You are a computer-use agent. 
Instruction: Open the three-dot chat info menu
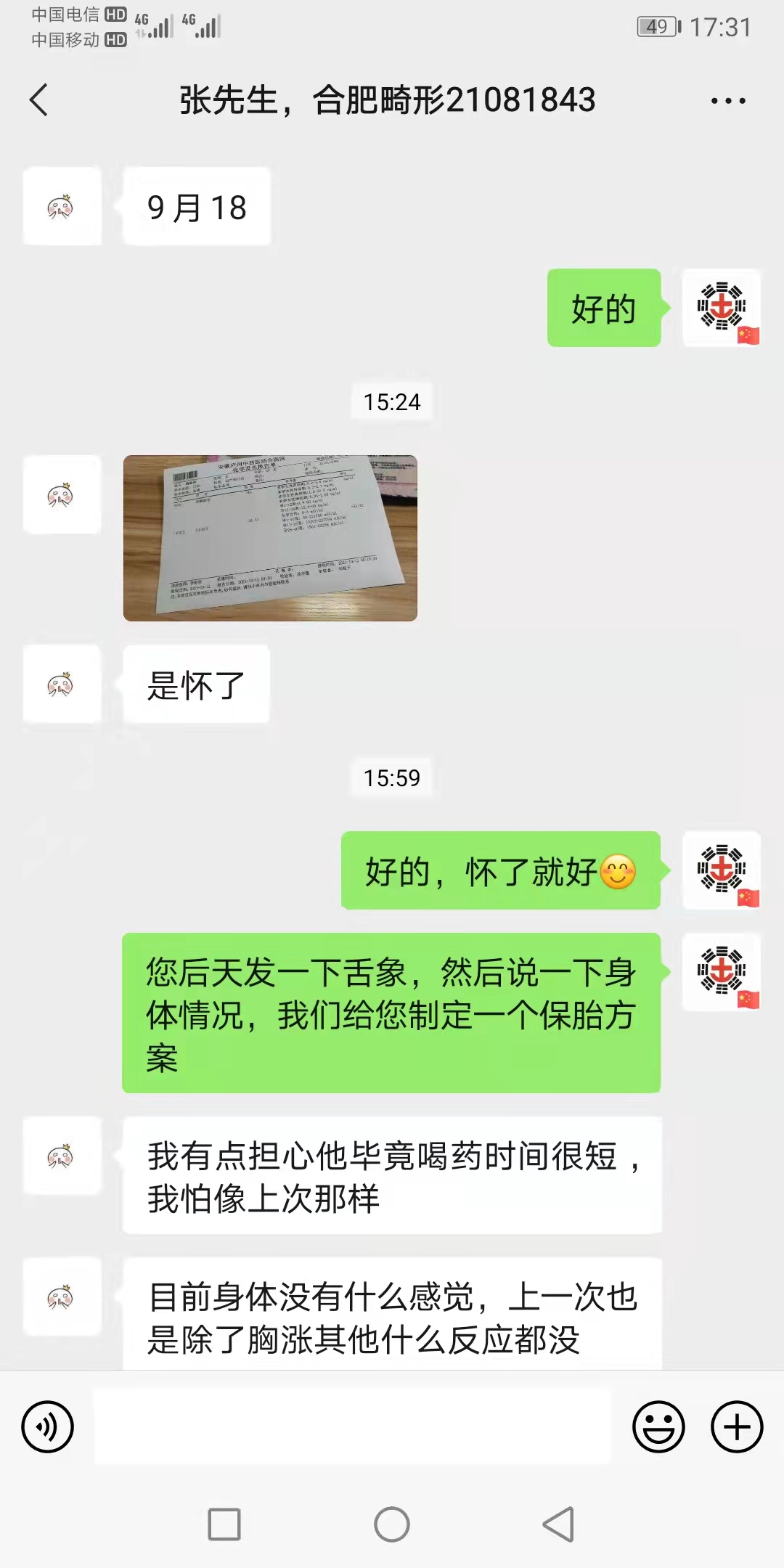(x=728, y=101)
